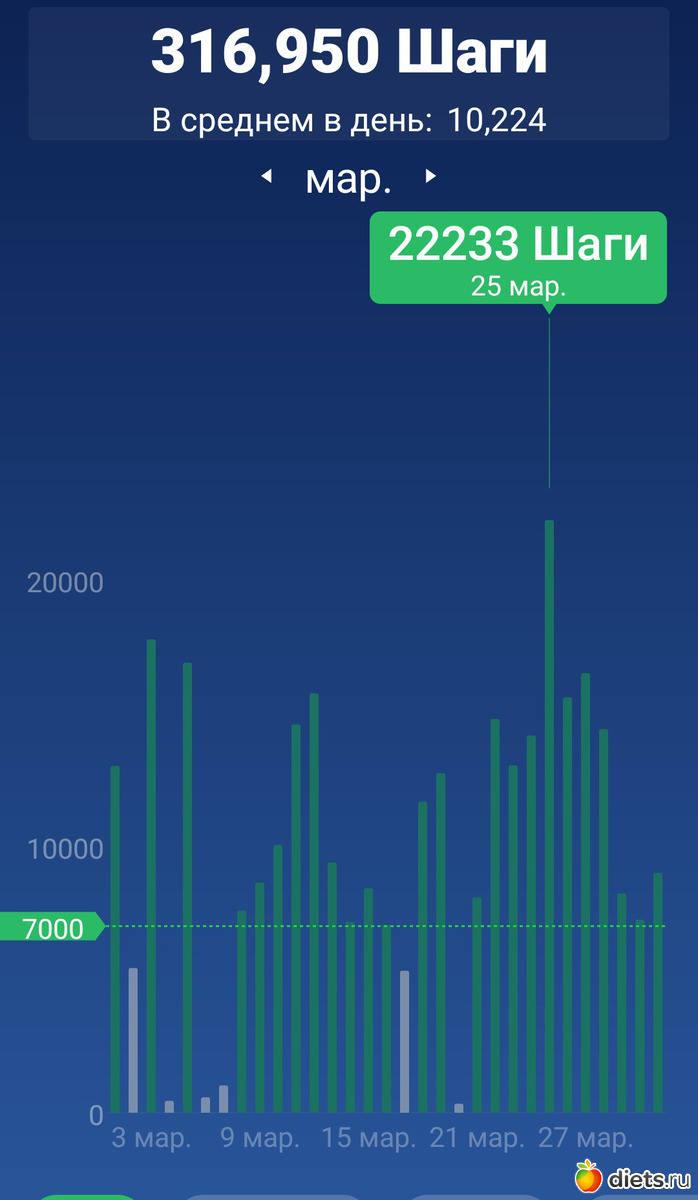This screenshot has height=1200, width=698.
Task: Select the tallest bar for 25 мар.
Action: click(x=549, y=815)
